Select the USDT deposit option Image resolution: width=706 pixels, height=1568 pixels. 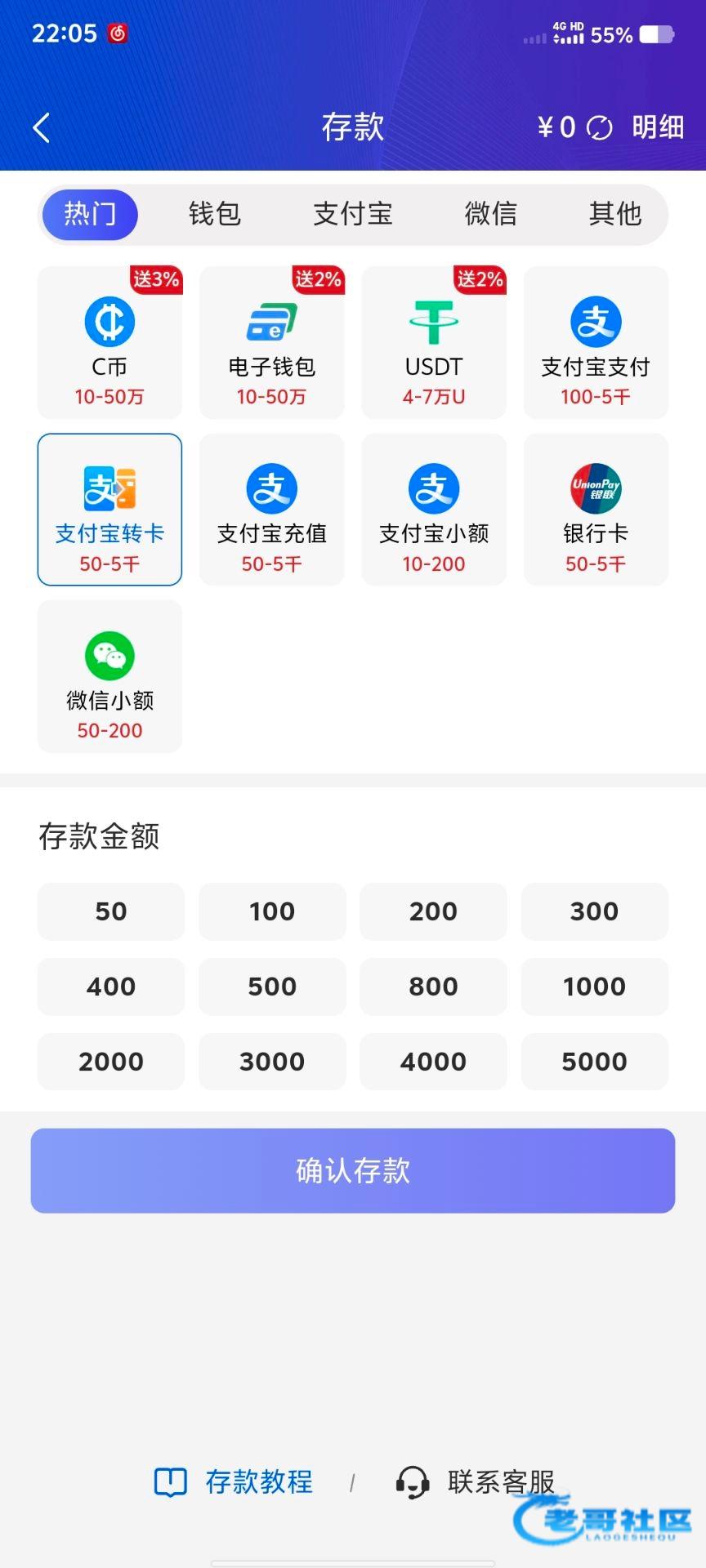[x=433, y=343]
